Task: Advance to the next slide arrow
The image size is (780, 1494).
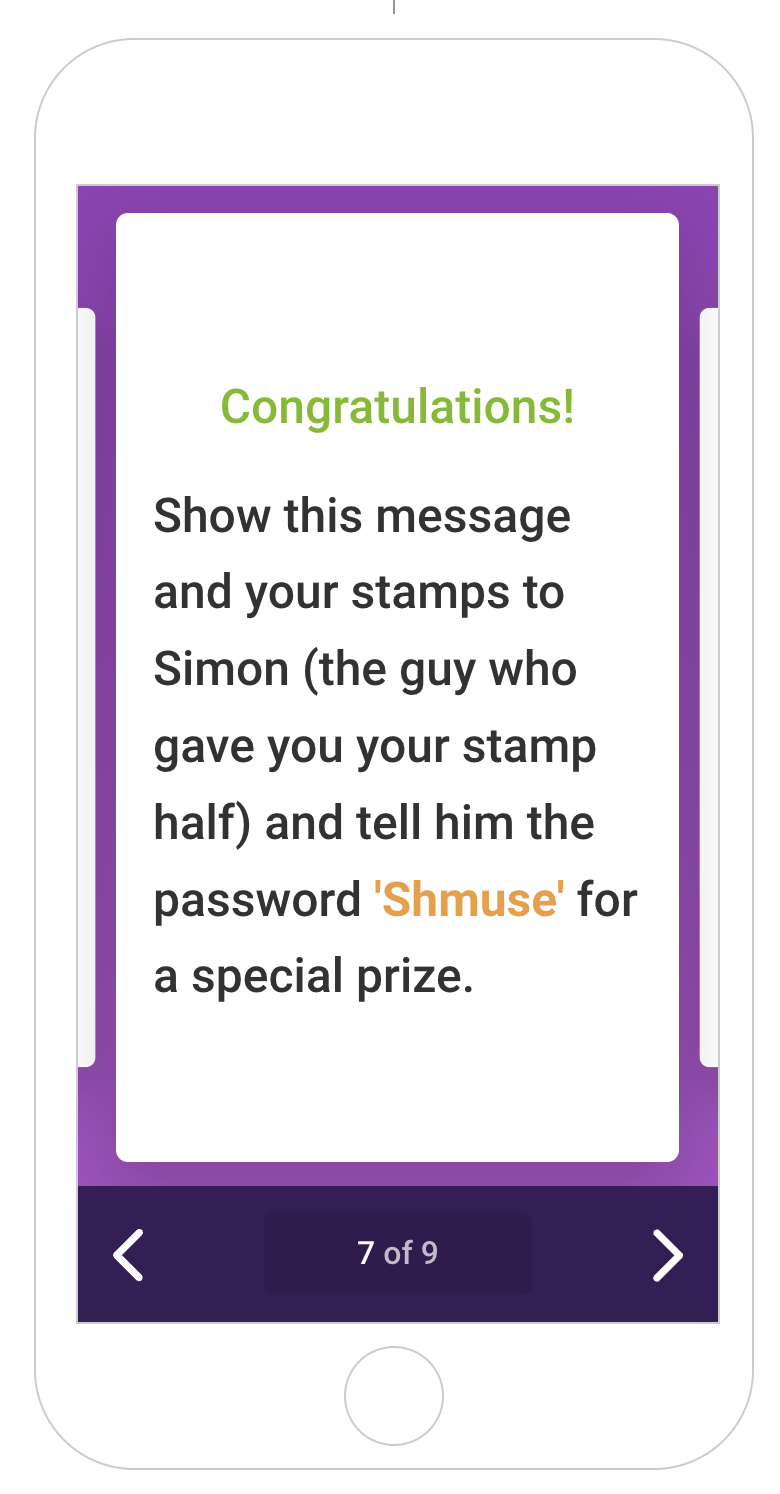Action: (667, 1254)
